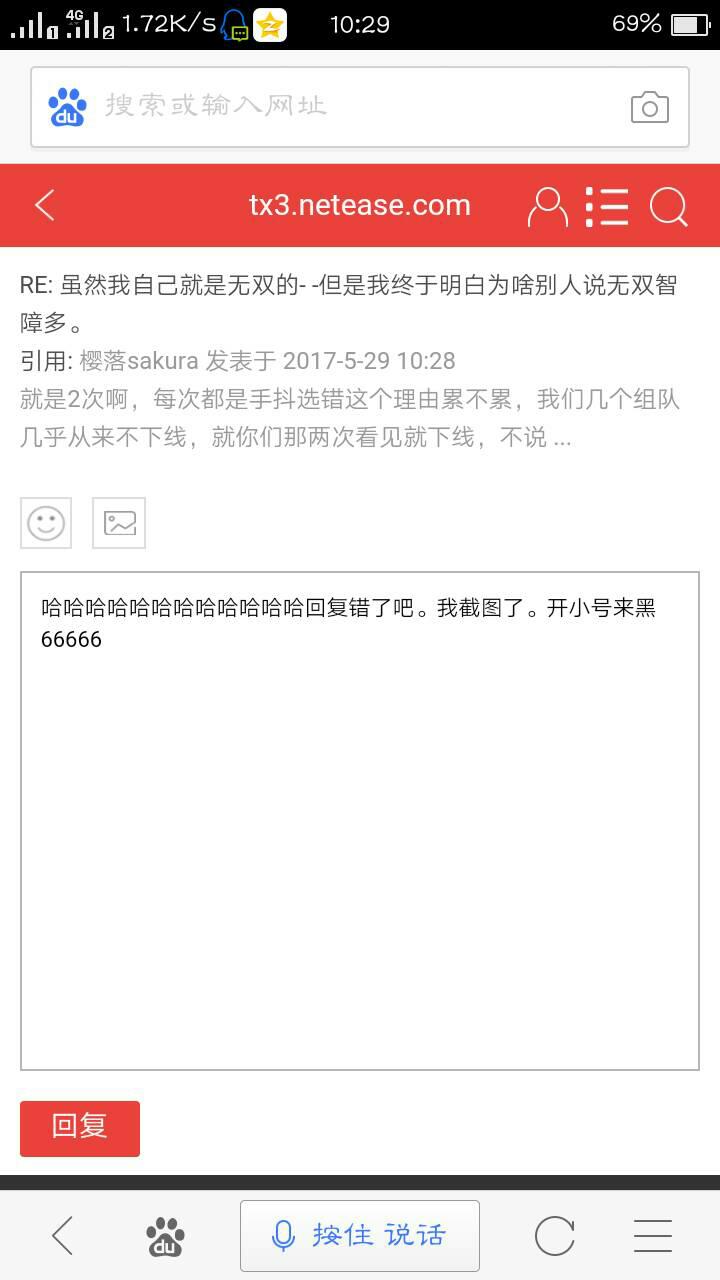Open the browser hamburger menu
Screen dimensions: 720x1280
(x=652, y=1236)
